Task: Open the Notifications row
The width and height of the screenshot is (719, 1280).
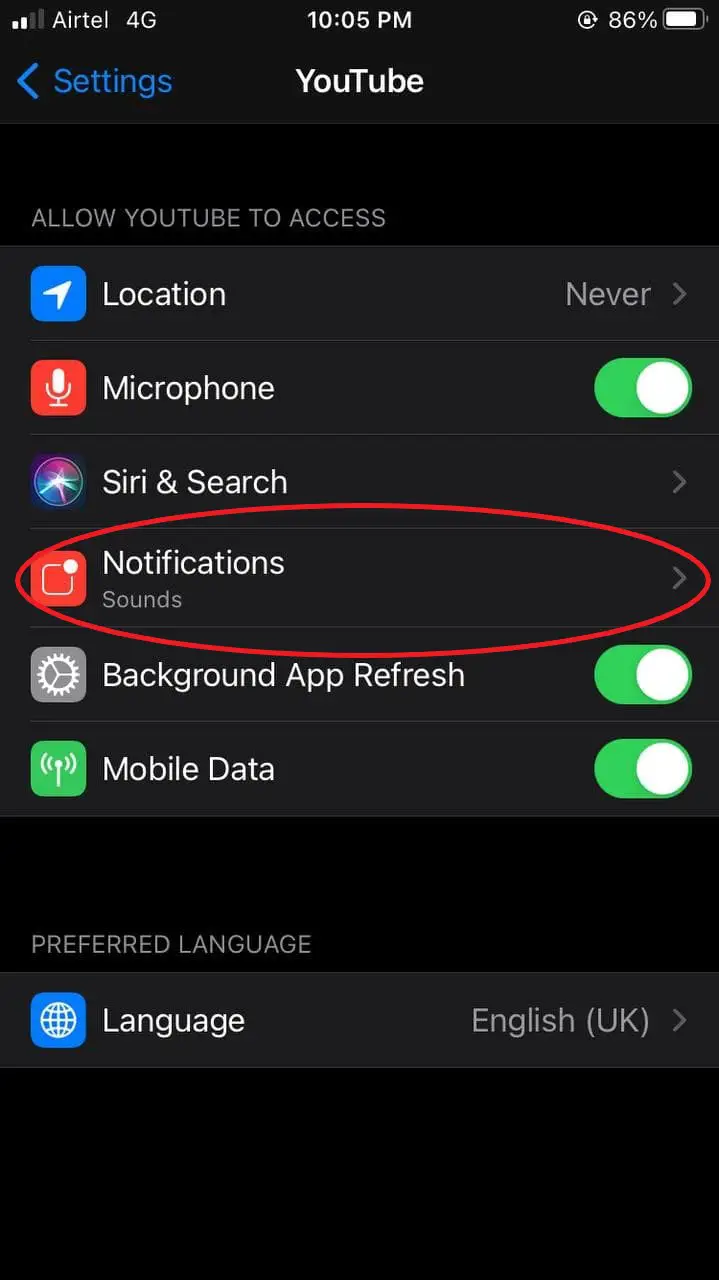Action: point(359,578)
